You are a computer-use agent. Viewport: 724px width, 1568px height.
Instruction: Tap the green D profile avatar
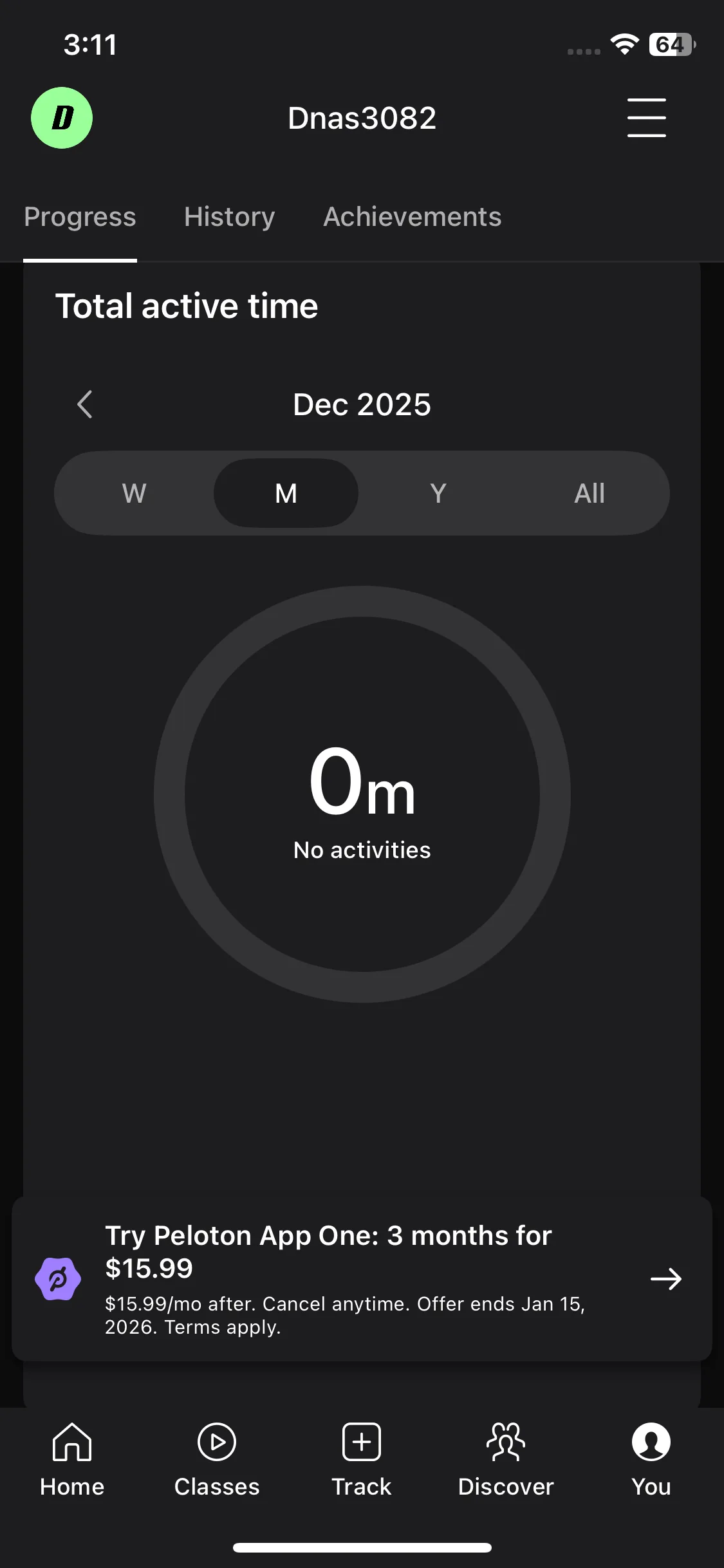tap(62, 118)
